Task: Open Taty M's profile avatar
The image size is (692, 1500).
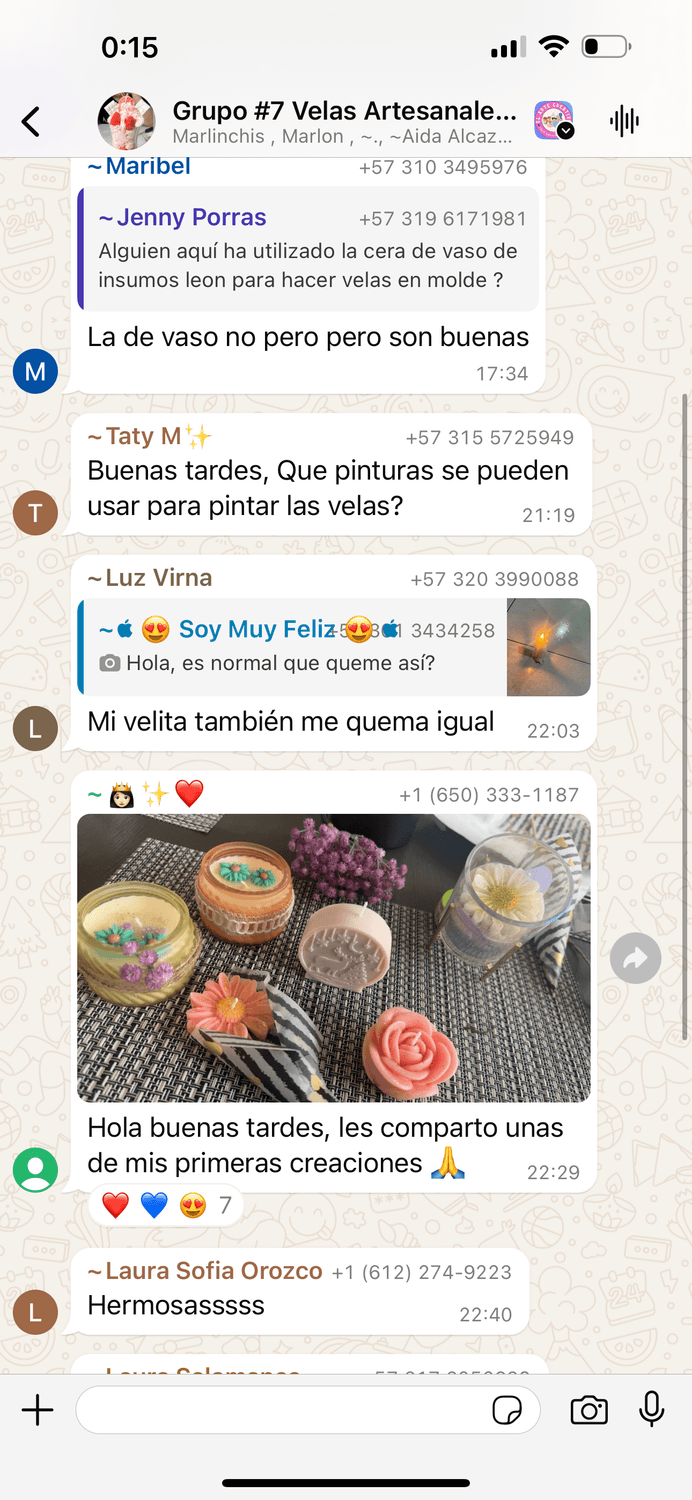Action: pyautogui.click(x=35, y=514)
